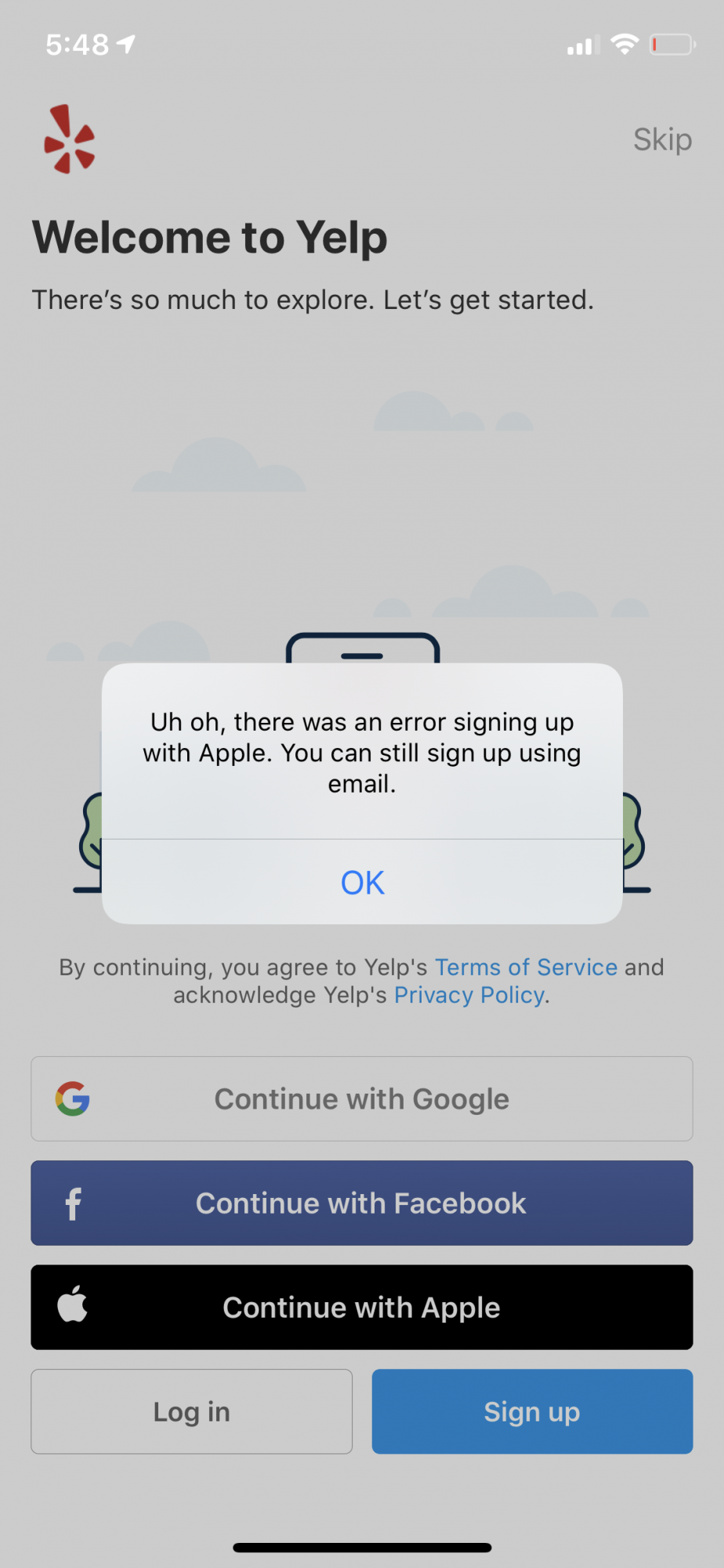724x1568 pixels.
Task: Read Yelp's Privacy Policy
Action: tap(469, 995)
